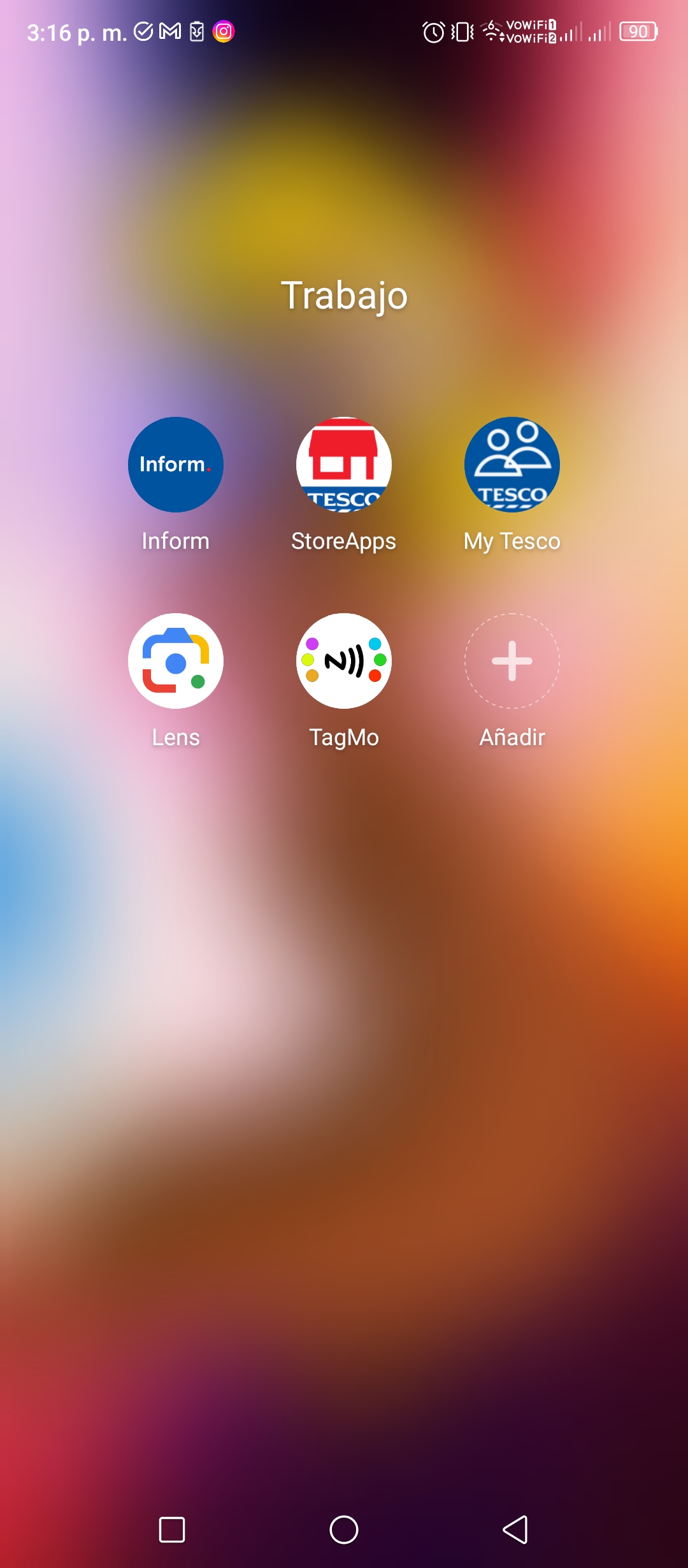This screenshot has height=1568, width=688.
Task: Tap the Trabajo folder name
Action: click(x=344, y=296)
